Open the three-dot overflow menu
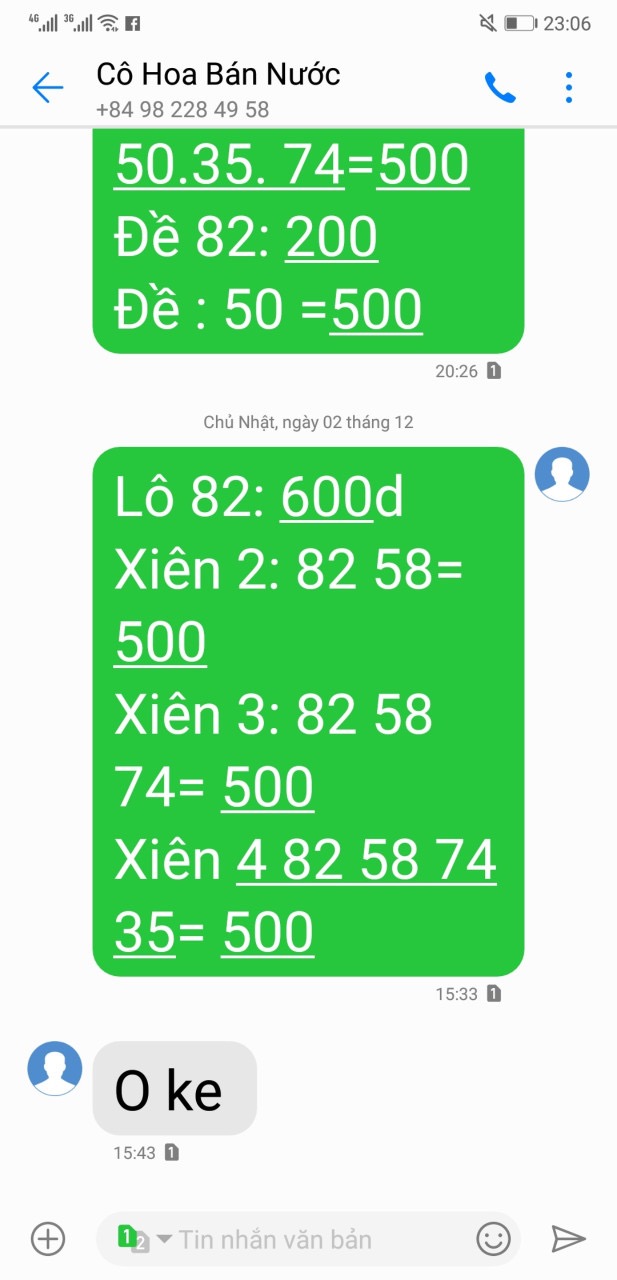The image size is (617, 1280). (568, 88)
